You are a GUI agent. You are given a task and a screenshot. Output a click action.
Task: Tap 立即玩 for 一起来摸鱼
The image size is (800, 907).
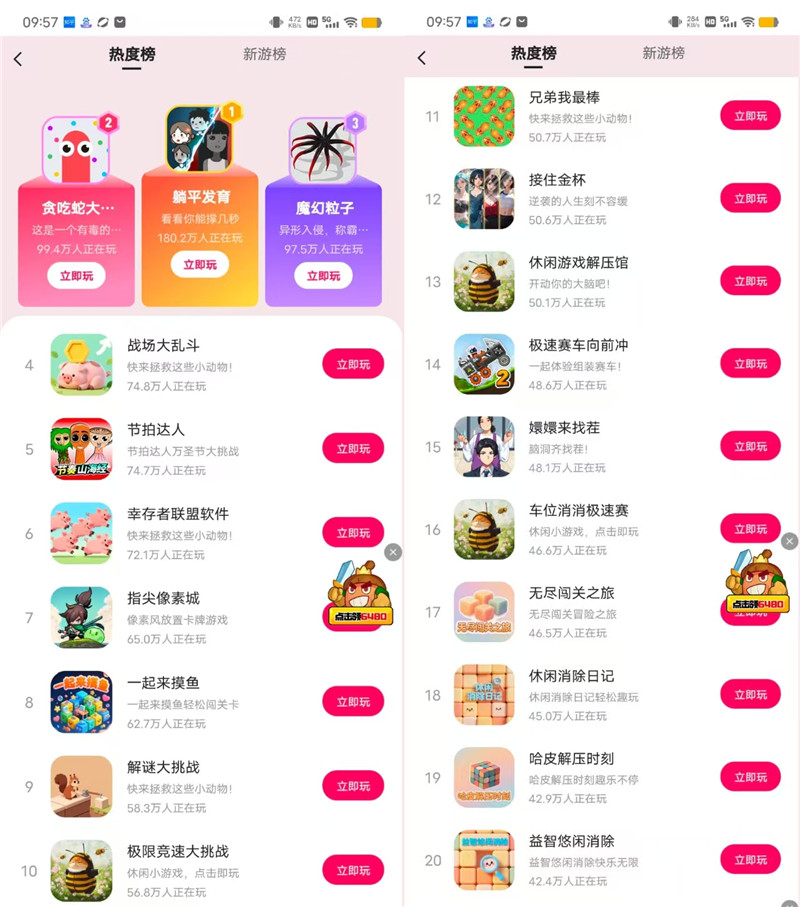(353, 701)
